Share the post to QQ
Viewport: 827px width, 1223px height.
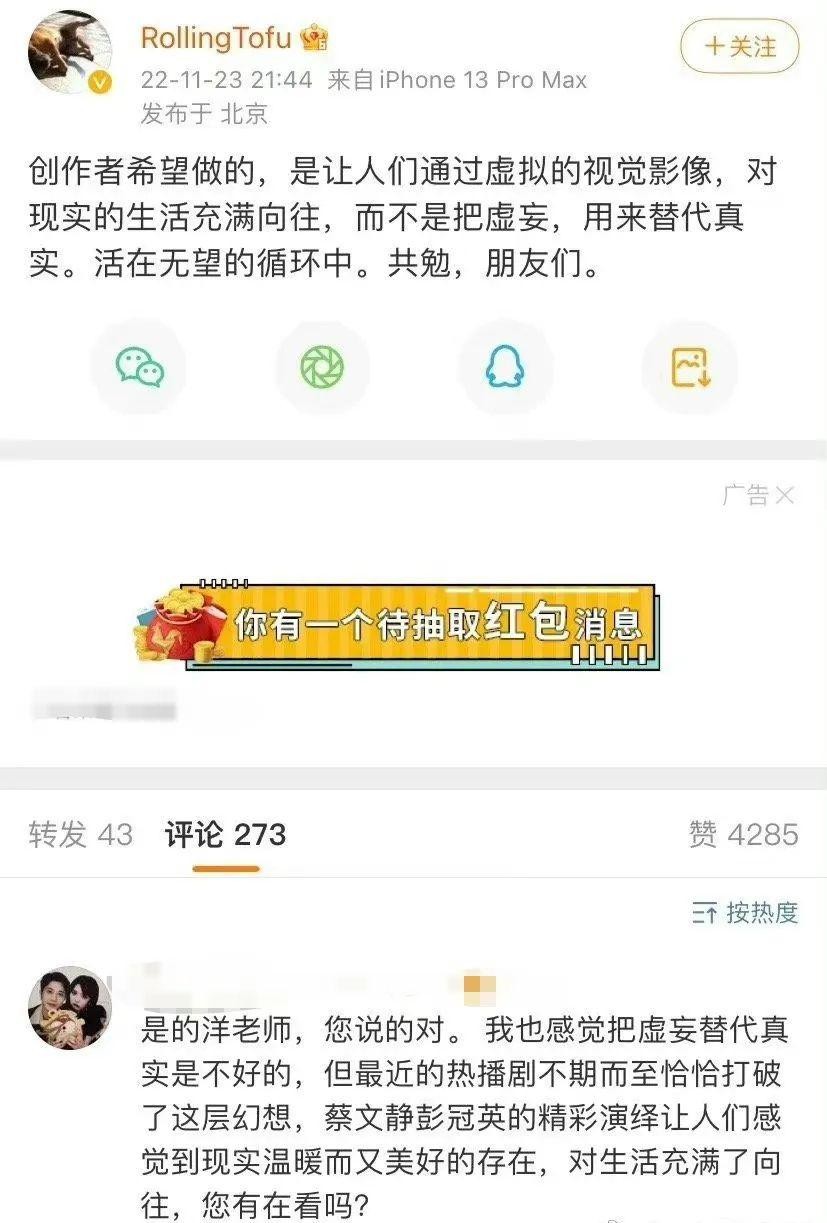505,368
